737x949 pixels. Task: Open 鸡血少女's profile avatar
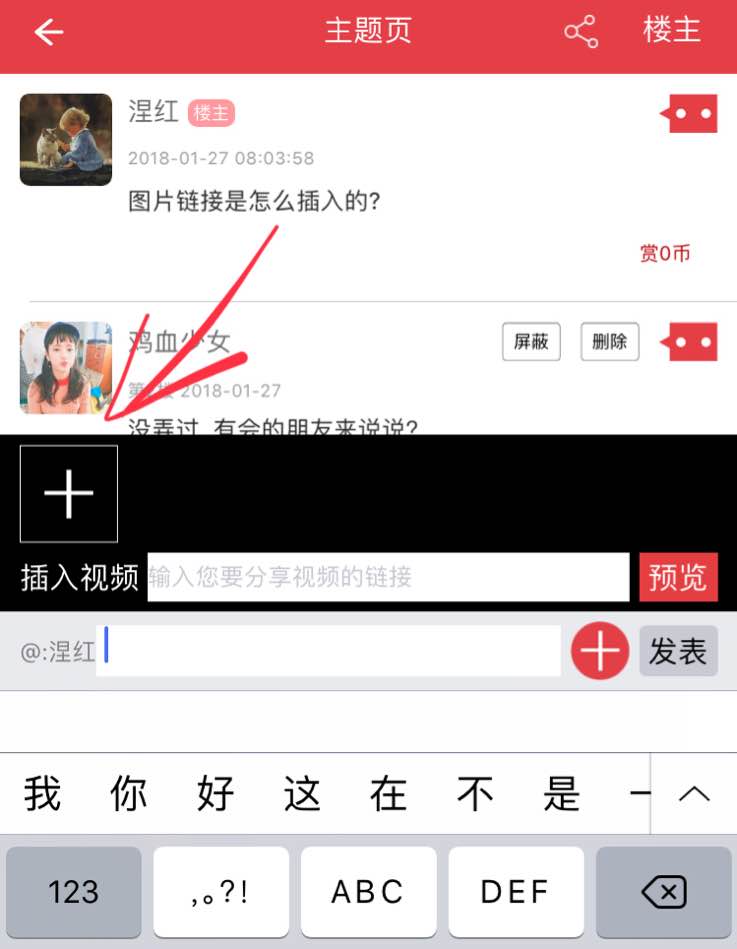tap(66, 367)
